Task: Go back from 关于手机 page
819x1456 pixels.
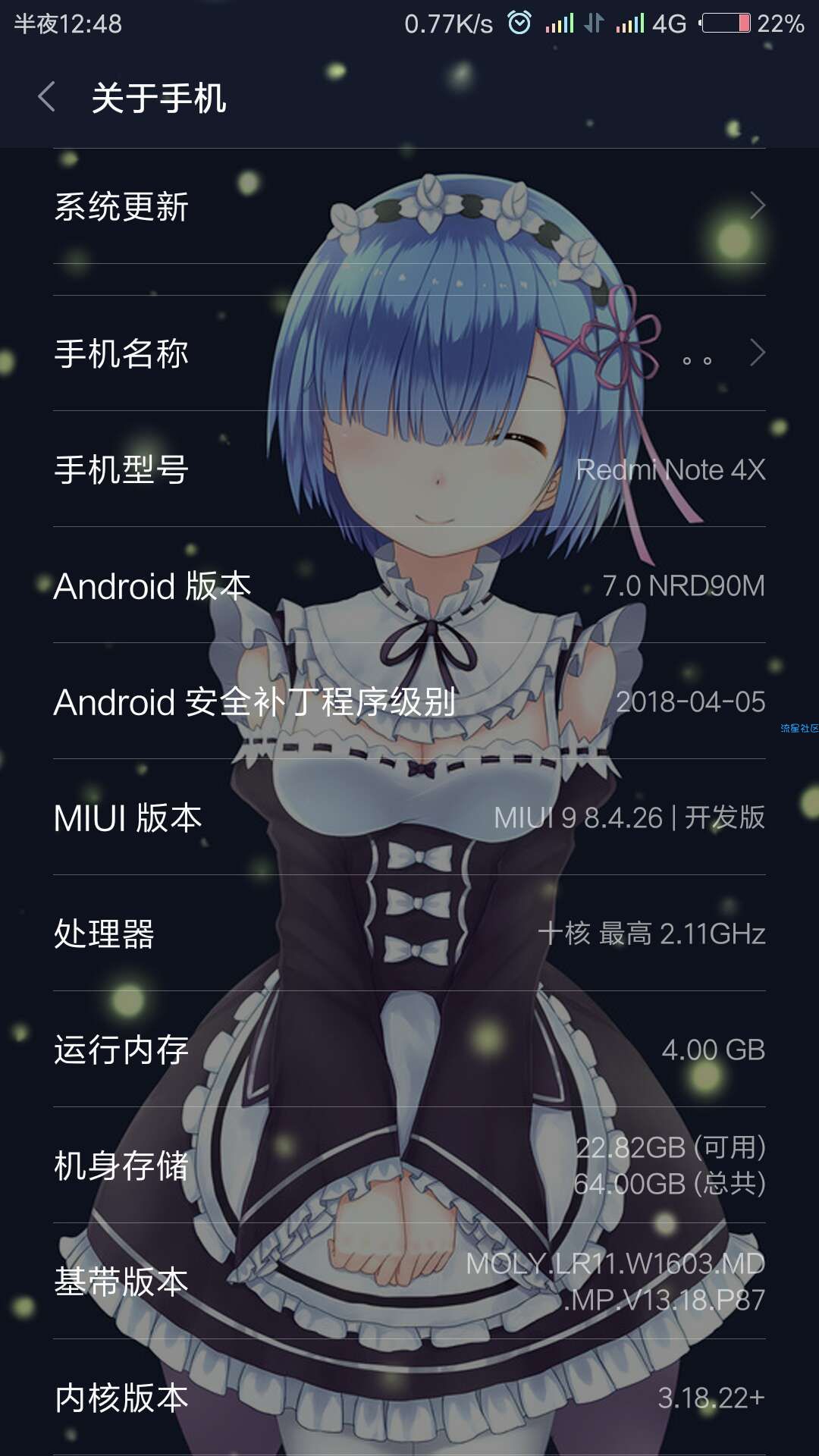Action: [47, 98]
